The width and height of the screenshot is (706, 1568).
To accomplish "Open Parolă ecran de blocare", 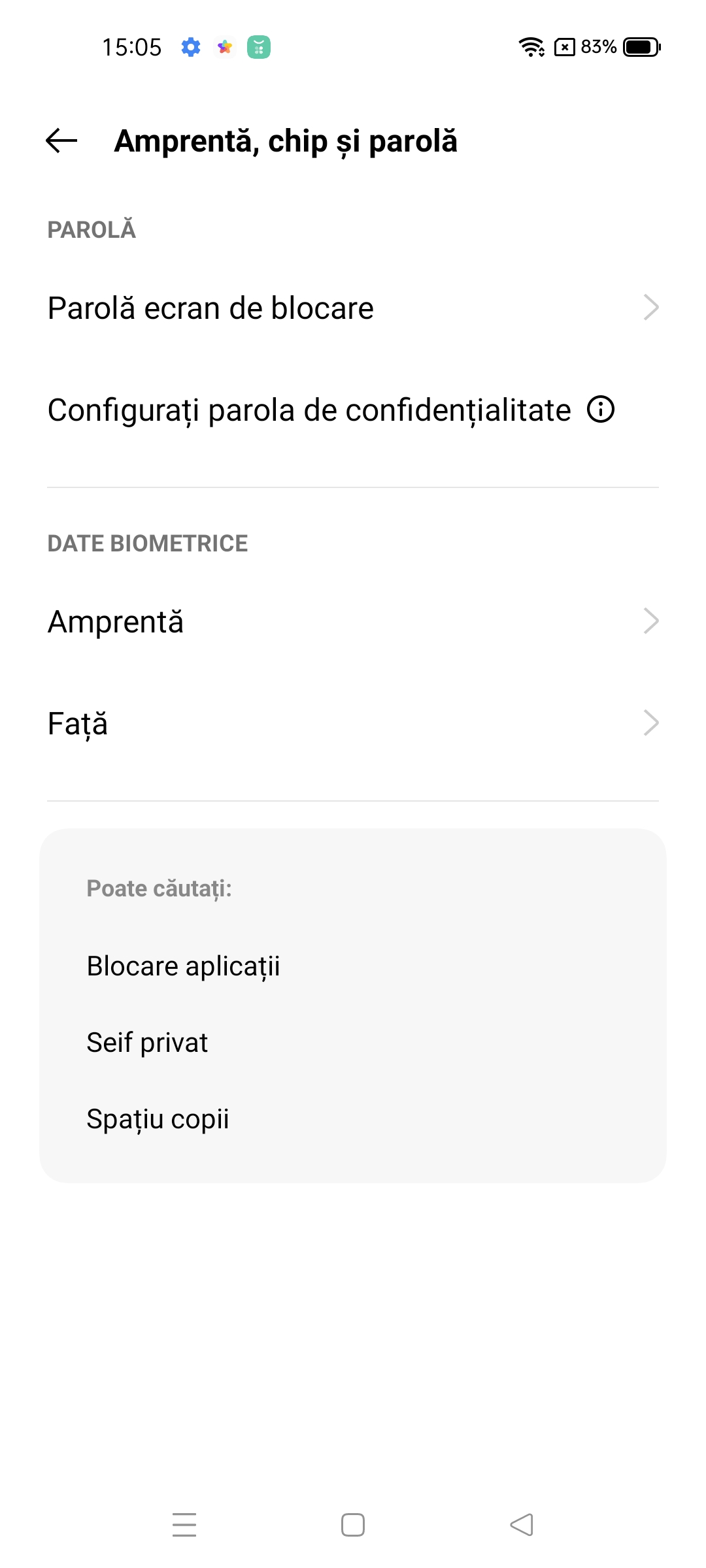I will pyautogui.click(x=353, y=308).
